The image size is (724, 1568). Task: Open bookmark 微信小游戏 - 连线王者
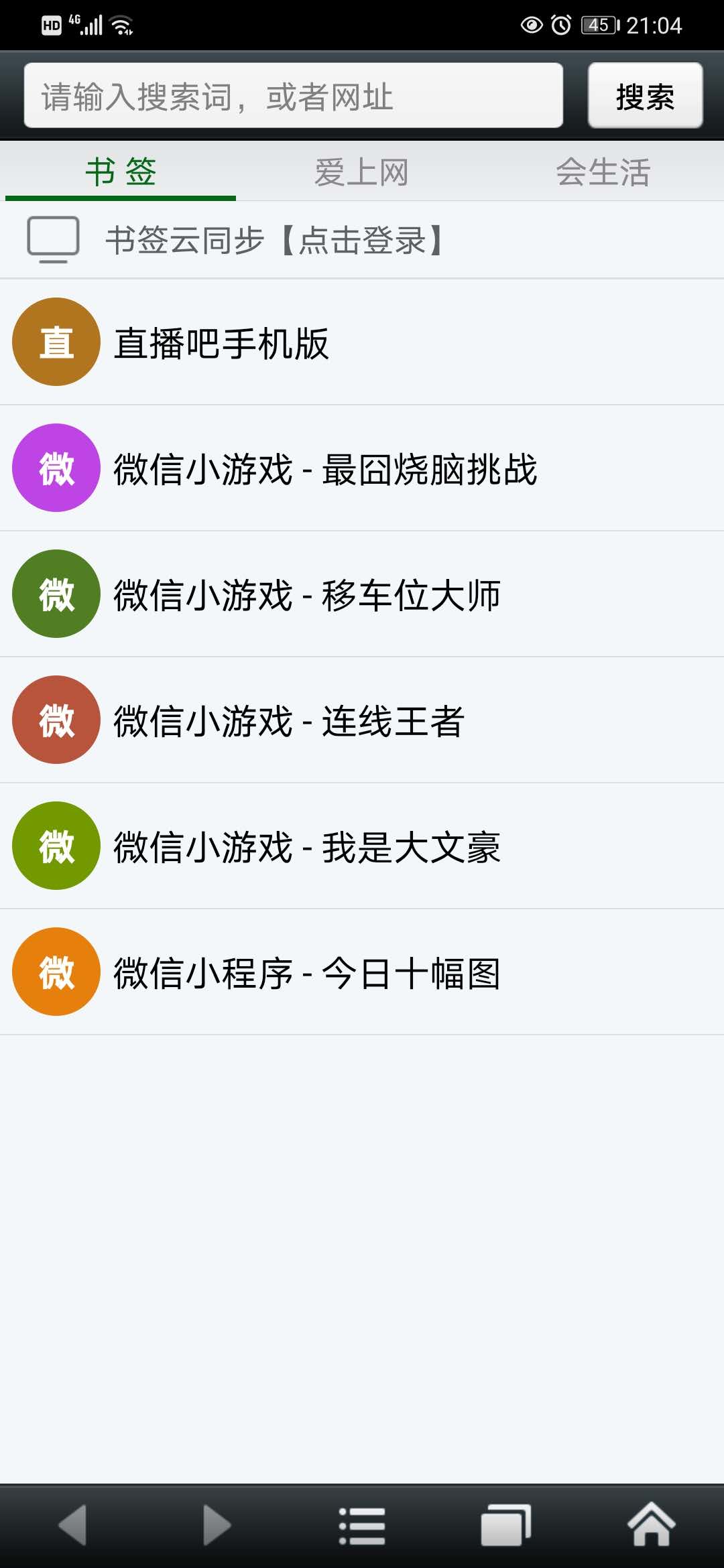(x=362, y=720)
